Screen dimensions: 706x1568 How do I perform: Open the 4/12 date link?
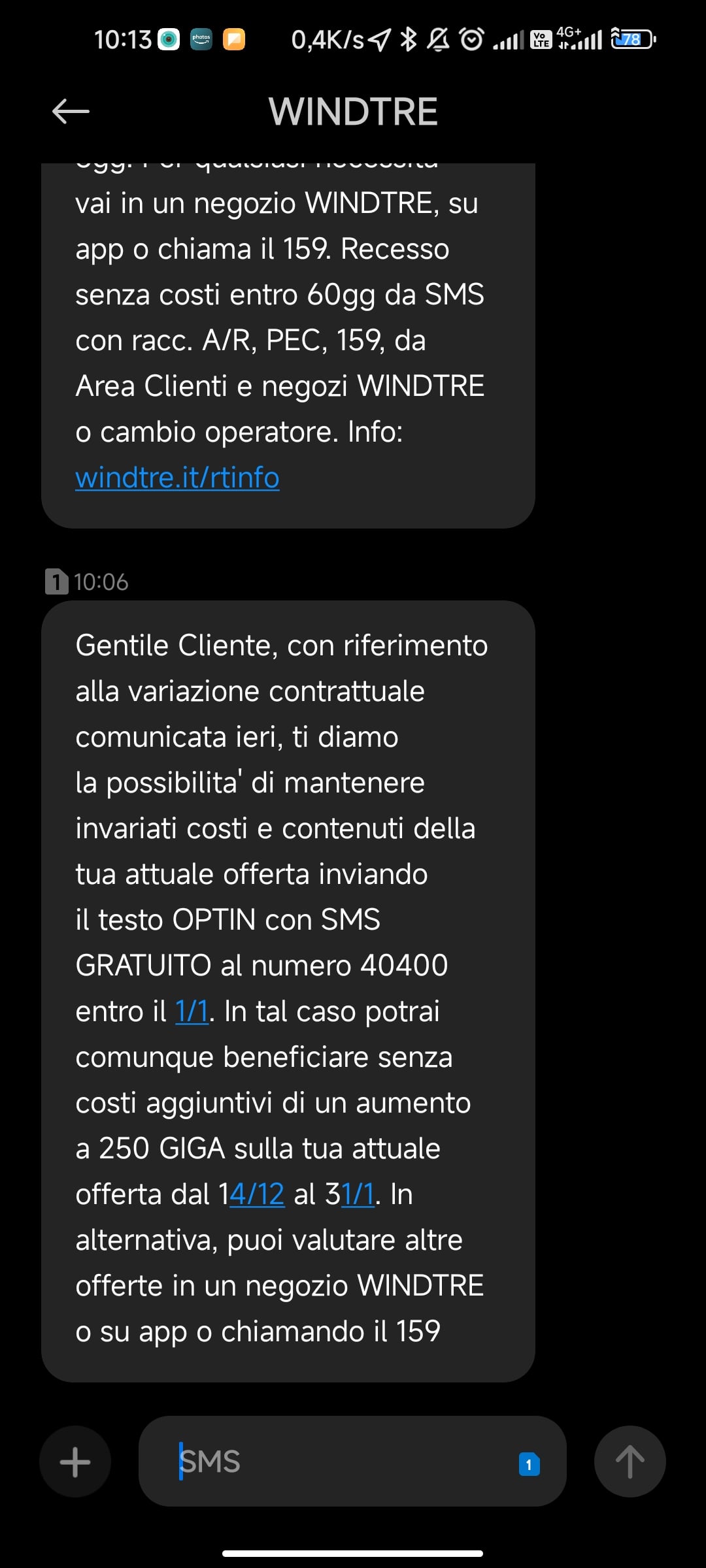257,1194
